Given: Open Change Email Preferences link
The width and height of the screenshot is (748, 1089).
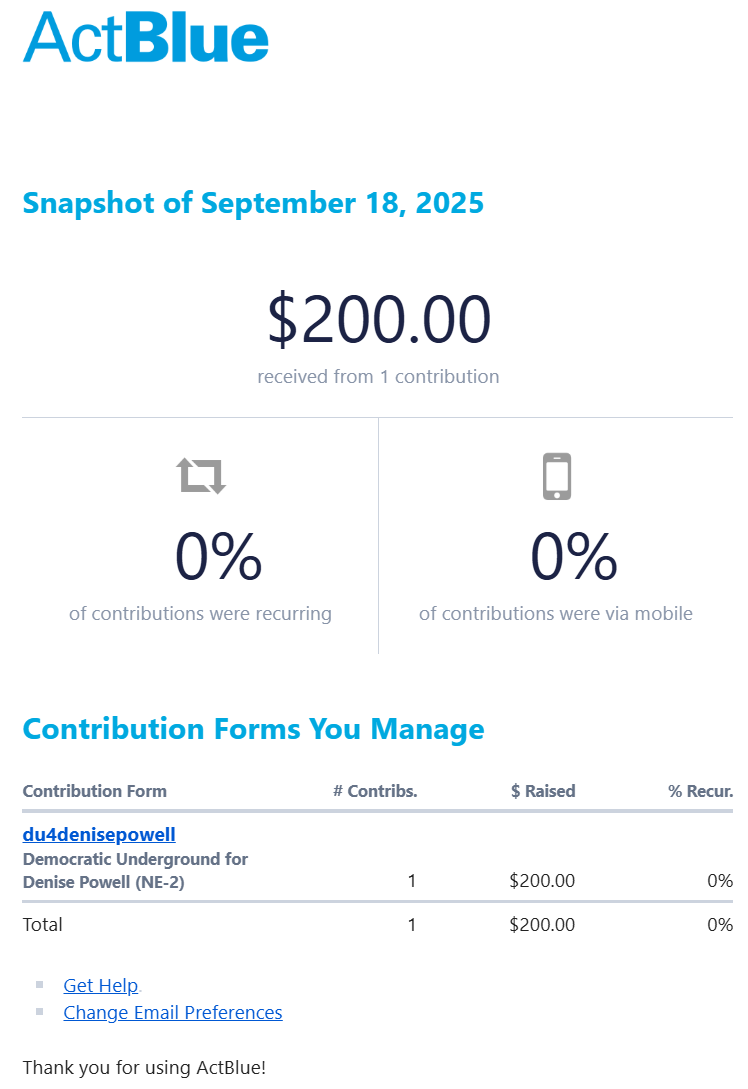Looking at the screenshot, I should point(172,1012).
